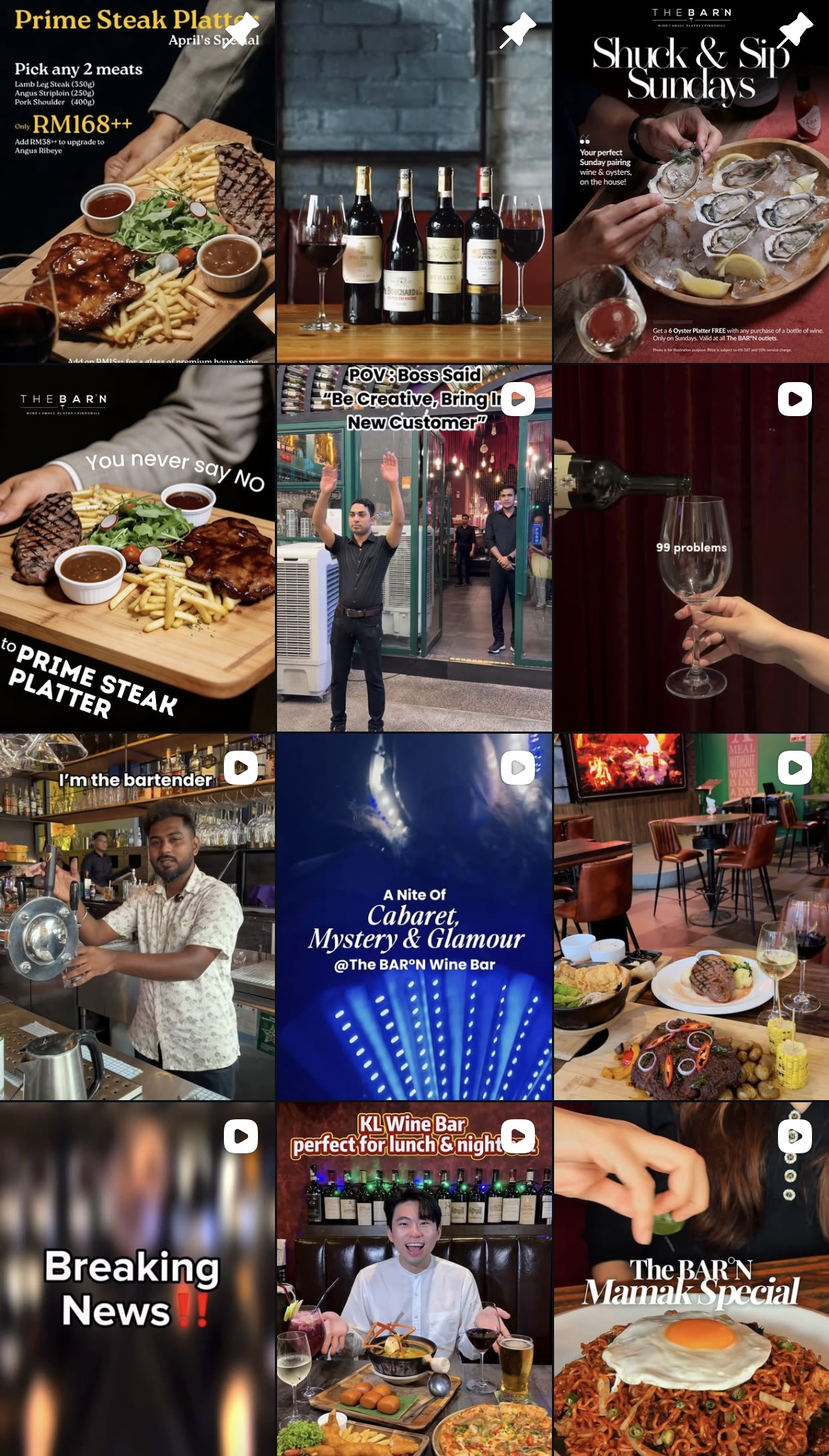Open the 'You never say NO' post

pyautogui.click(x=137, y=548)
